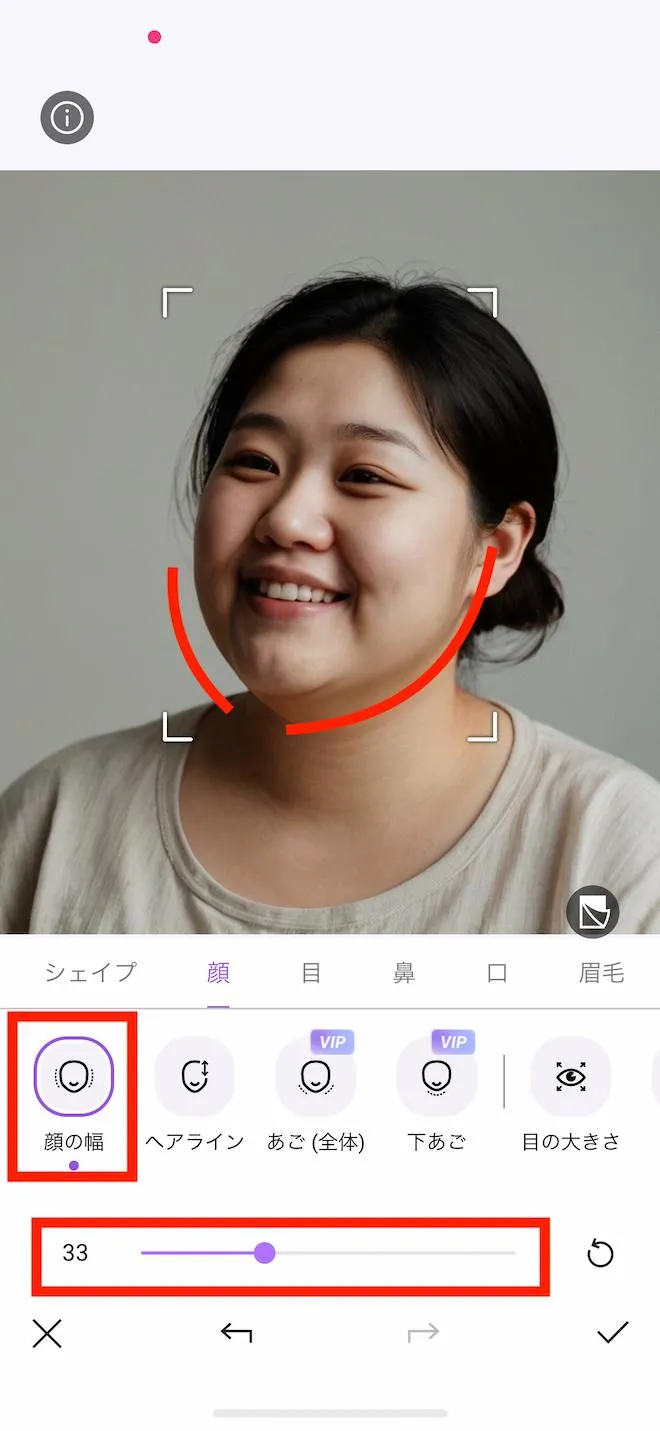Switch to the シェイプ tab

(90, 972)
